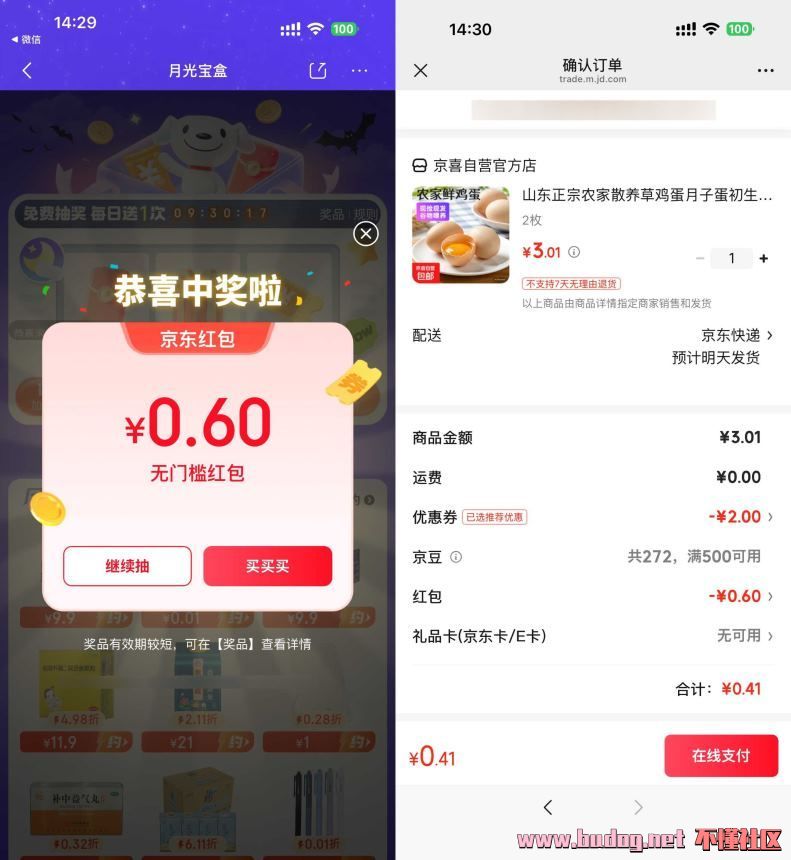Open the 月光宝盒 overflow menu

(359, 70)
